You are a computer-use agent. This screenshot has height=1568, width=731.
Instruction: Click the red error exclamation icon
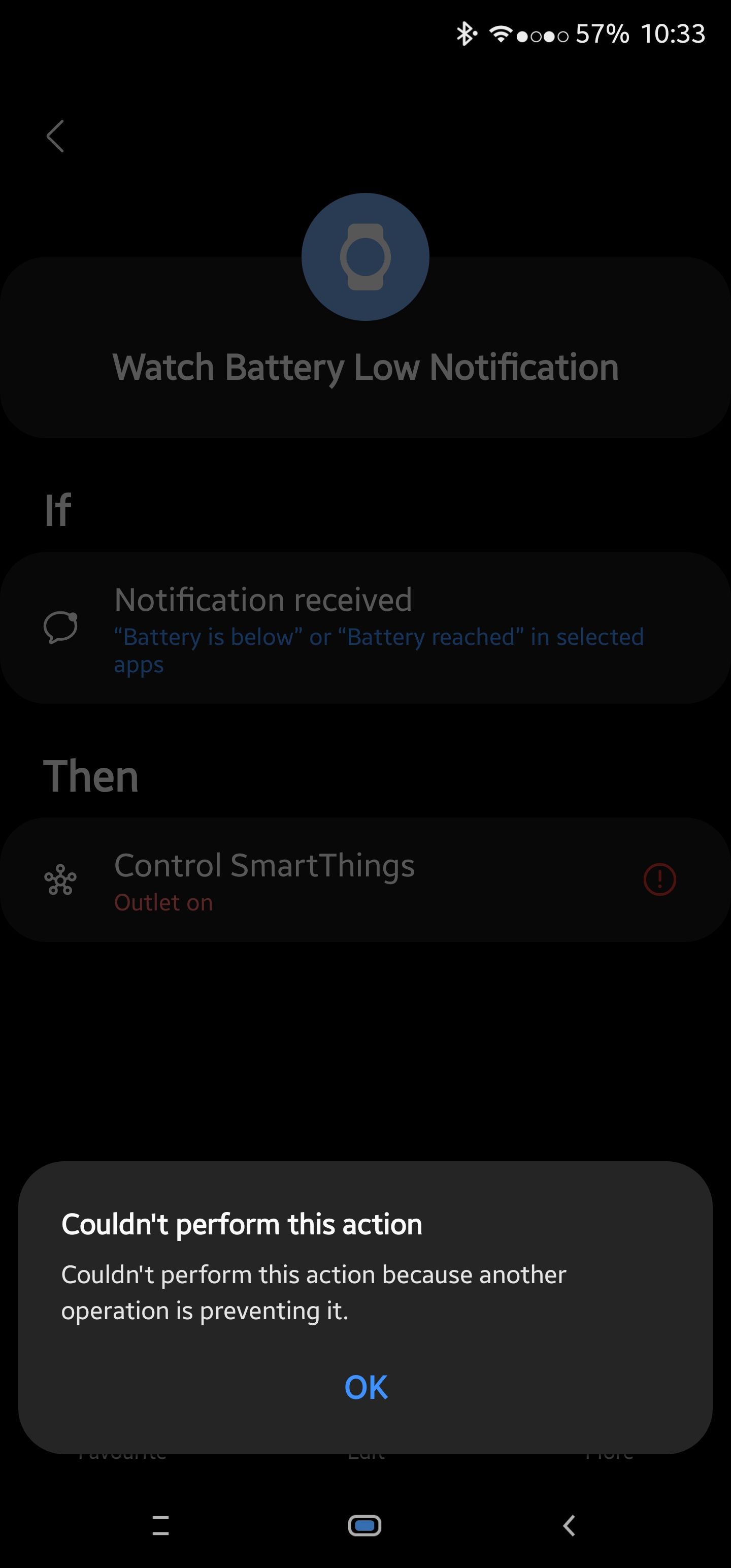659,879
